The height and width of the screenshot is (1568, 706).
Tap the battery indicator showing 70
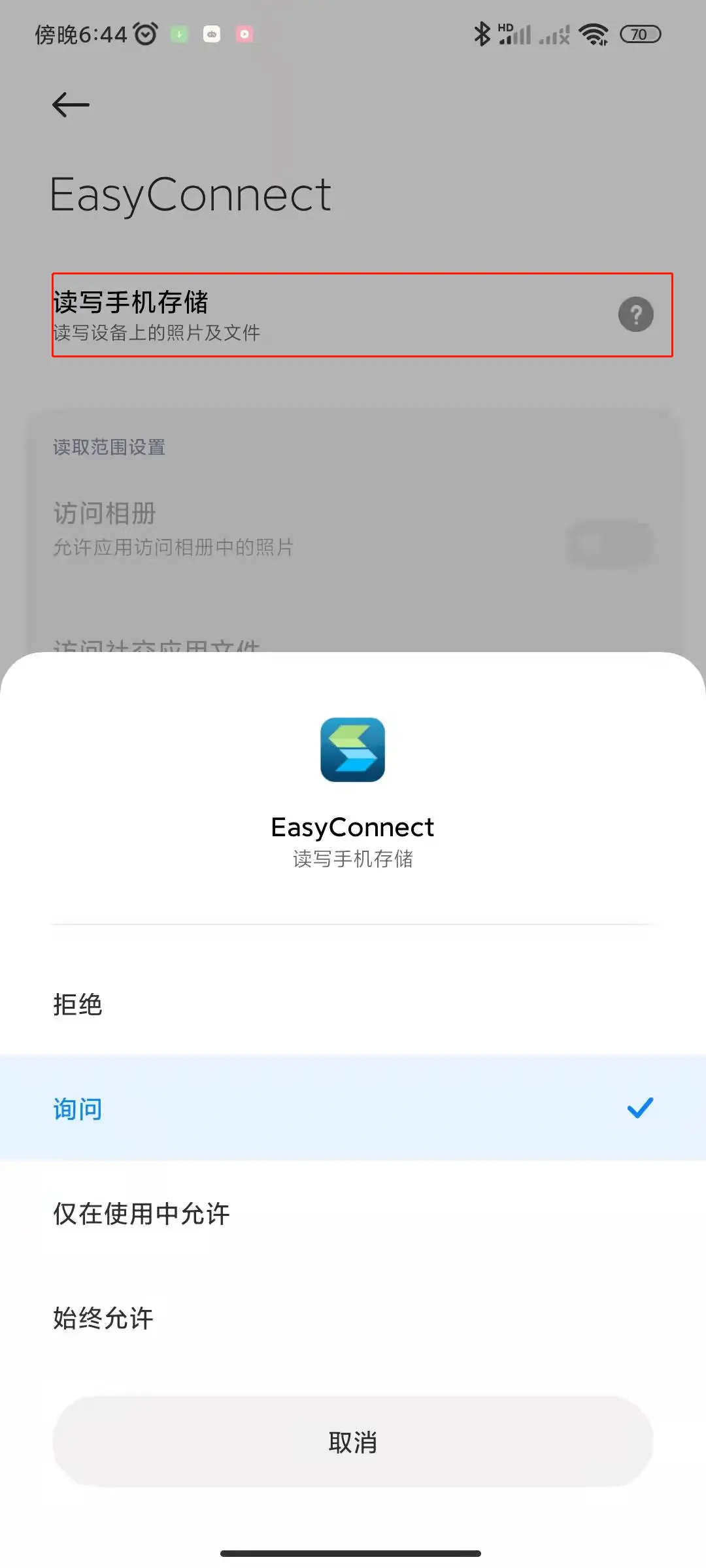pyautogui.click(x=640, y=34)
